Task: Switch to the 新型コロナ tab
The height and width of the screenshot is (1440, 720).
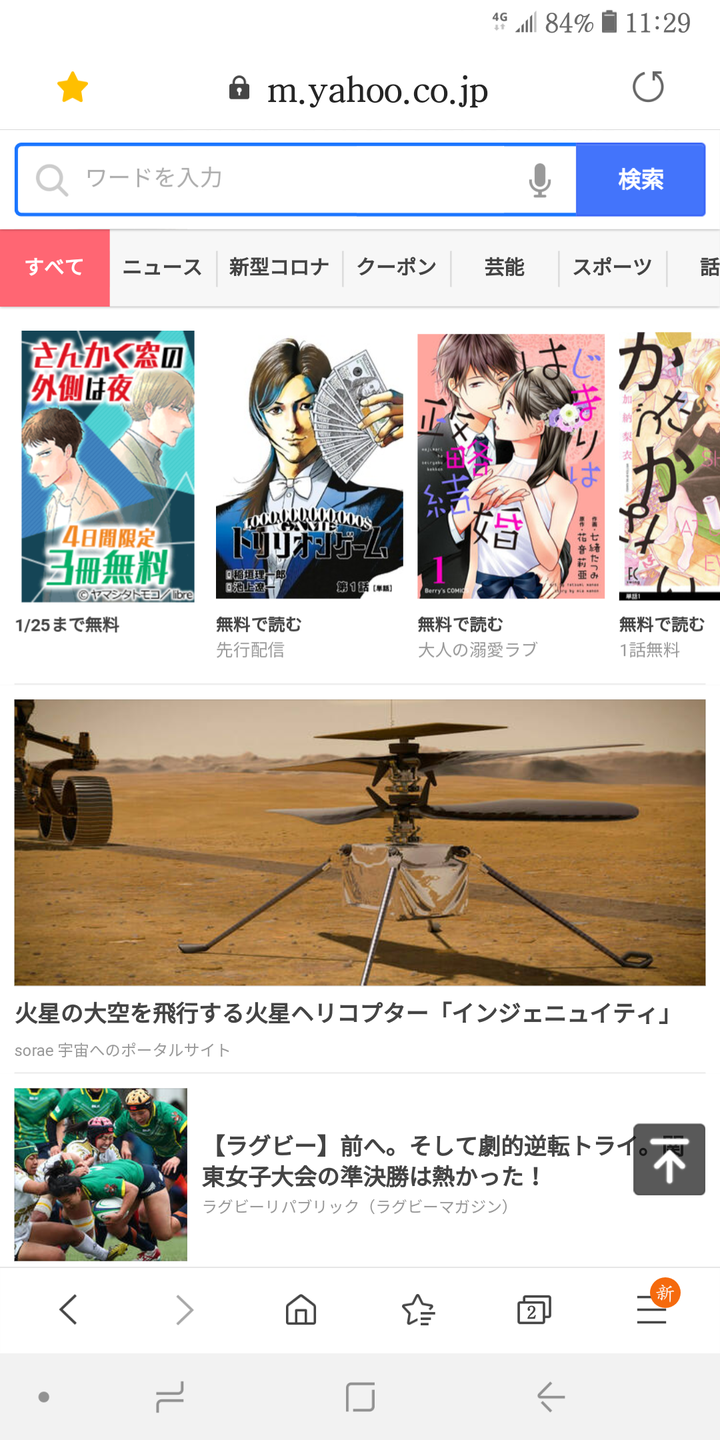Action: point(279,267)
